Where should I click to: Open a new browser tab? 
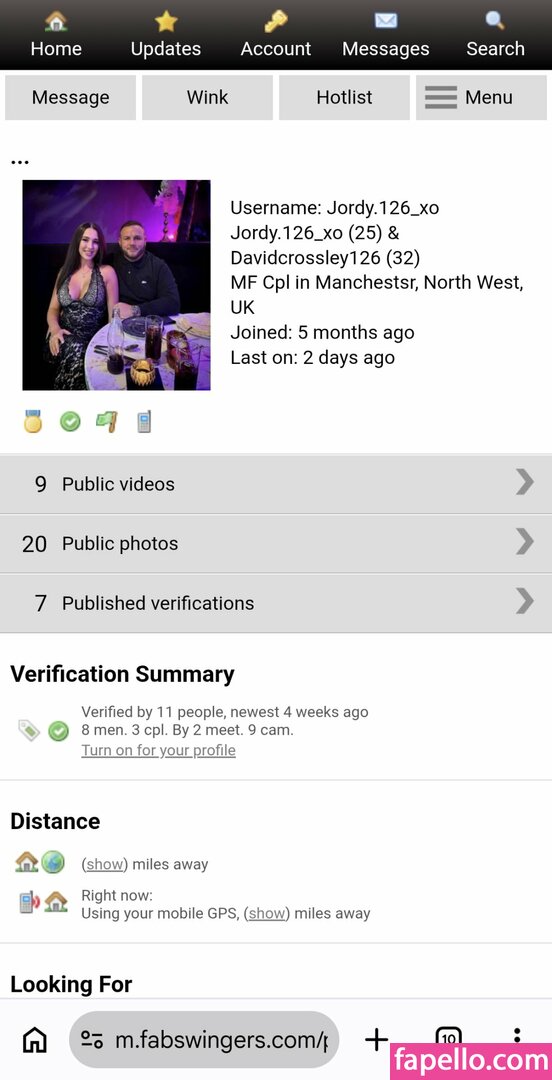coord(376,1039)
